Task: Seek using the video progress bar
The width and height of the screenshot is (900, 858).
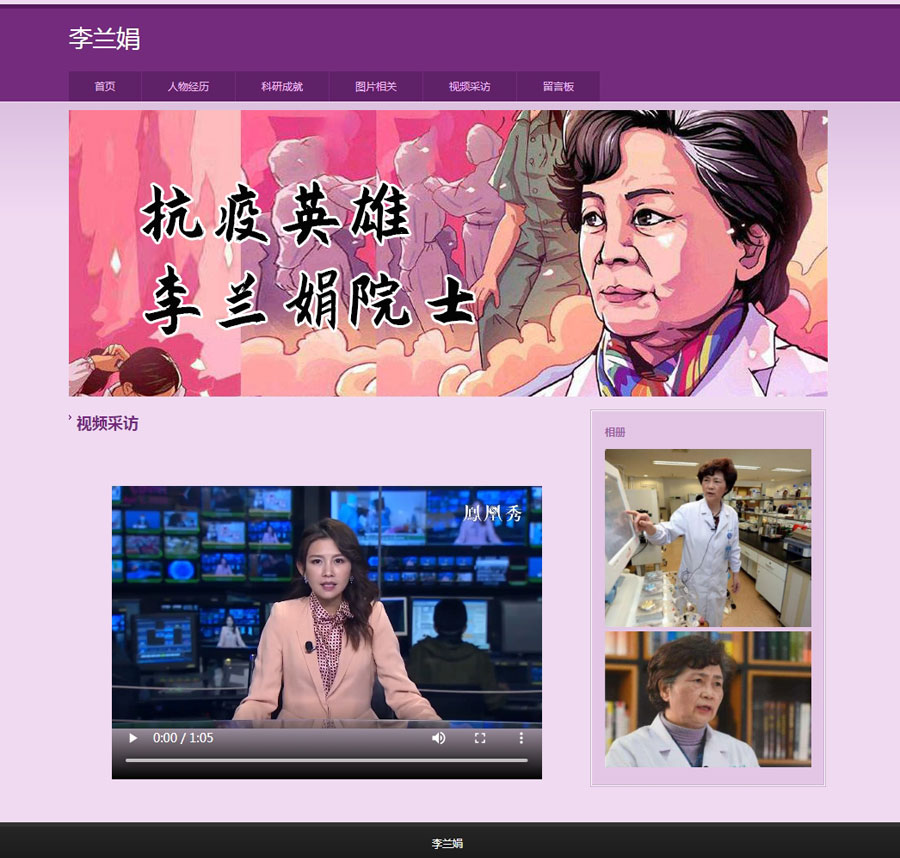Action: 326,760
